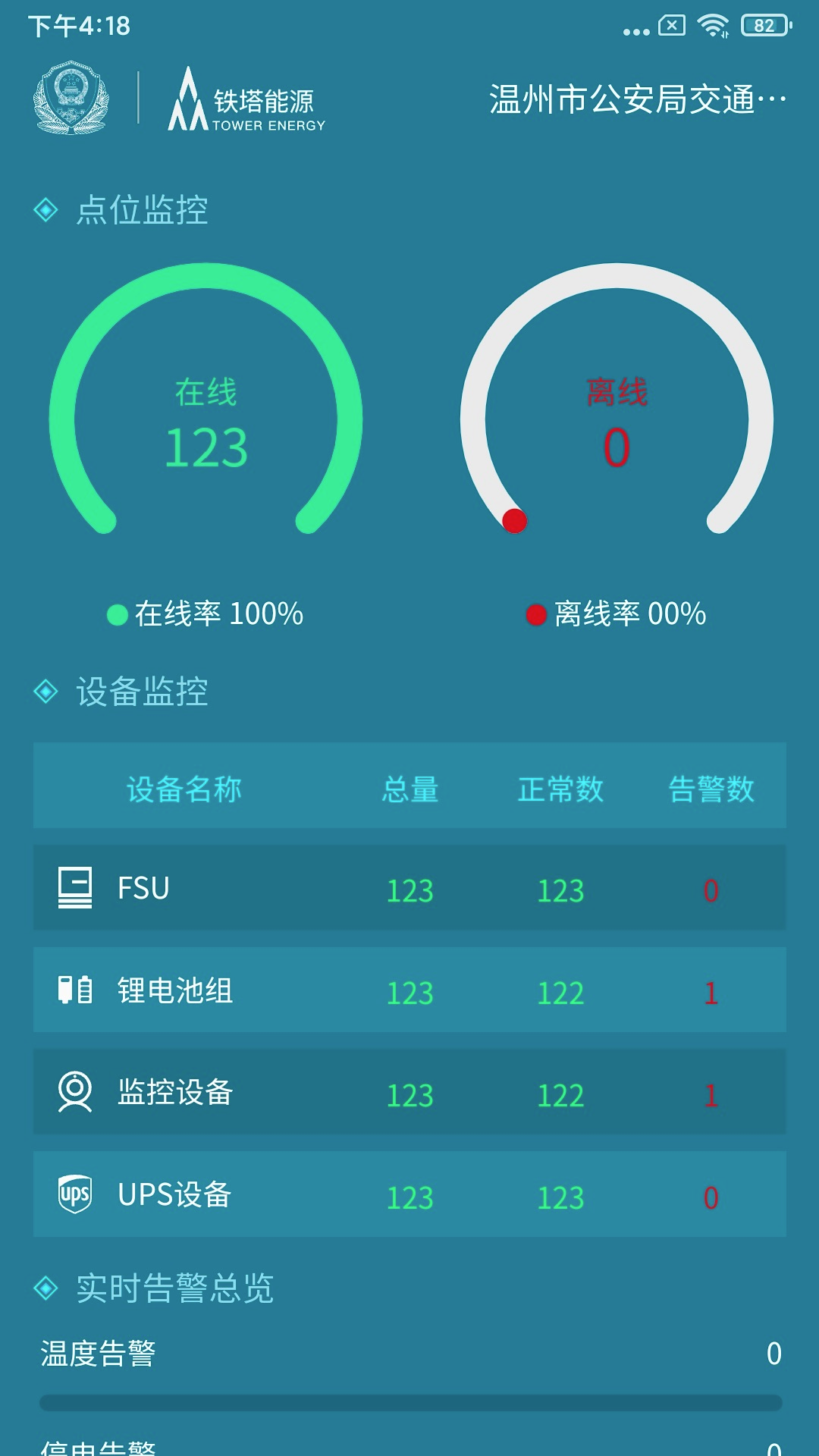
Task: Switch to the 告警数 column header
Action: pos(710,789)
